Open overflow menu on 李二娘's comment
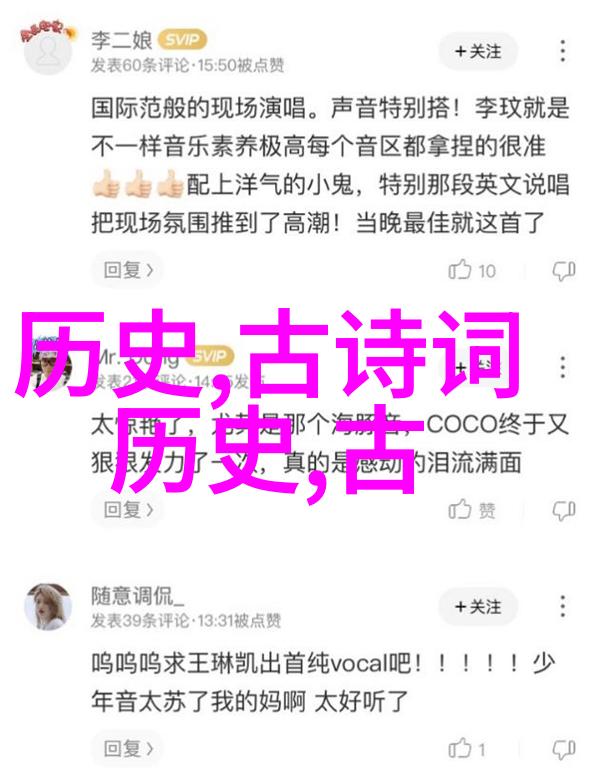Screen dimensions: 600x780 coord(563,50)
